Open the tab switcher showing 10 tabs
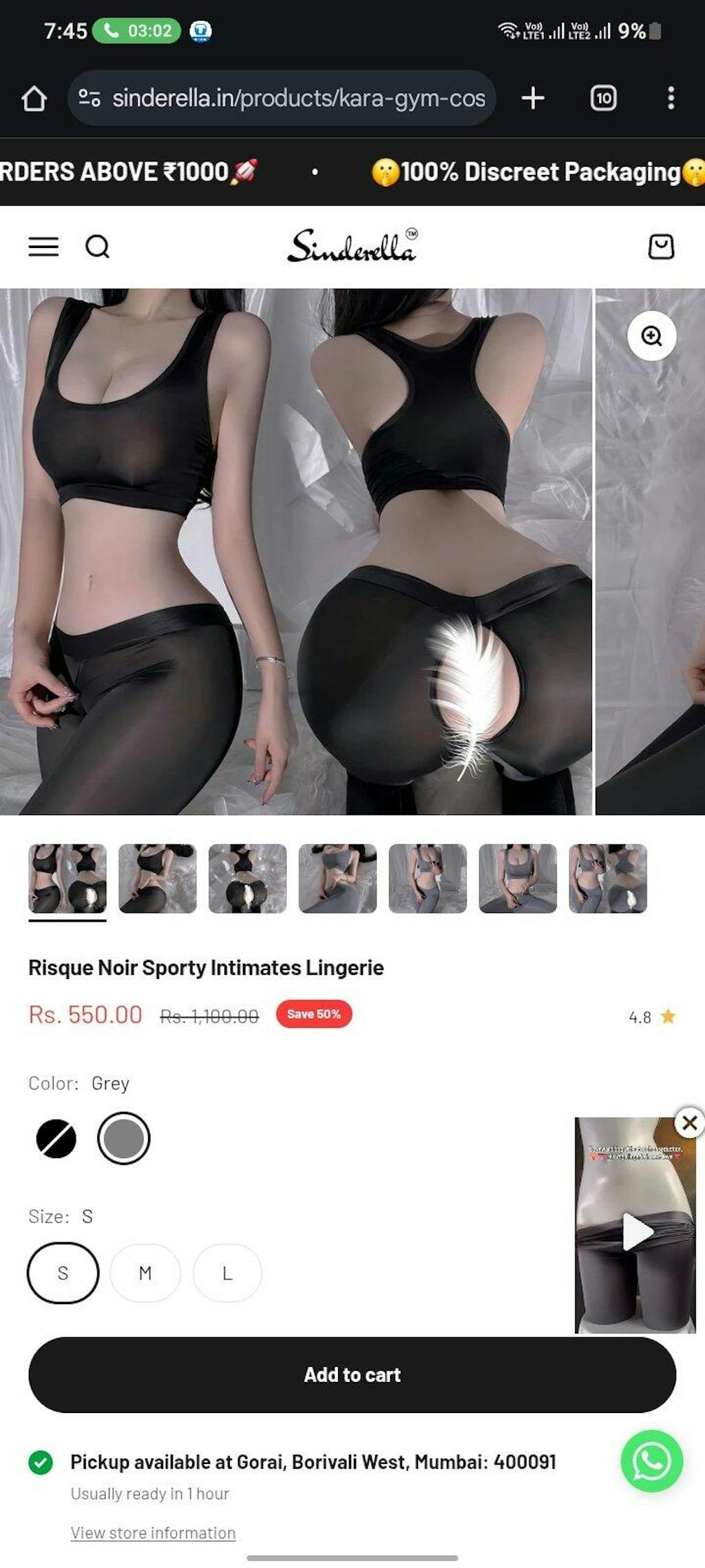 [x=603, y=99]
